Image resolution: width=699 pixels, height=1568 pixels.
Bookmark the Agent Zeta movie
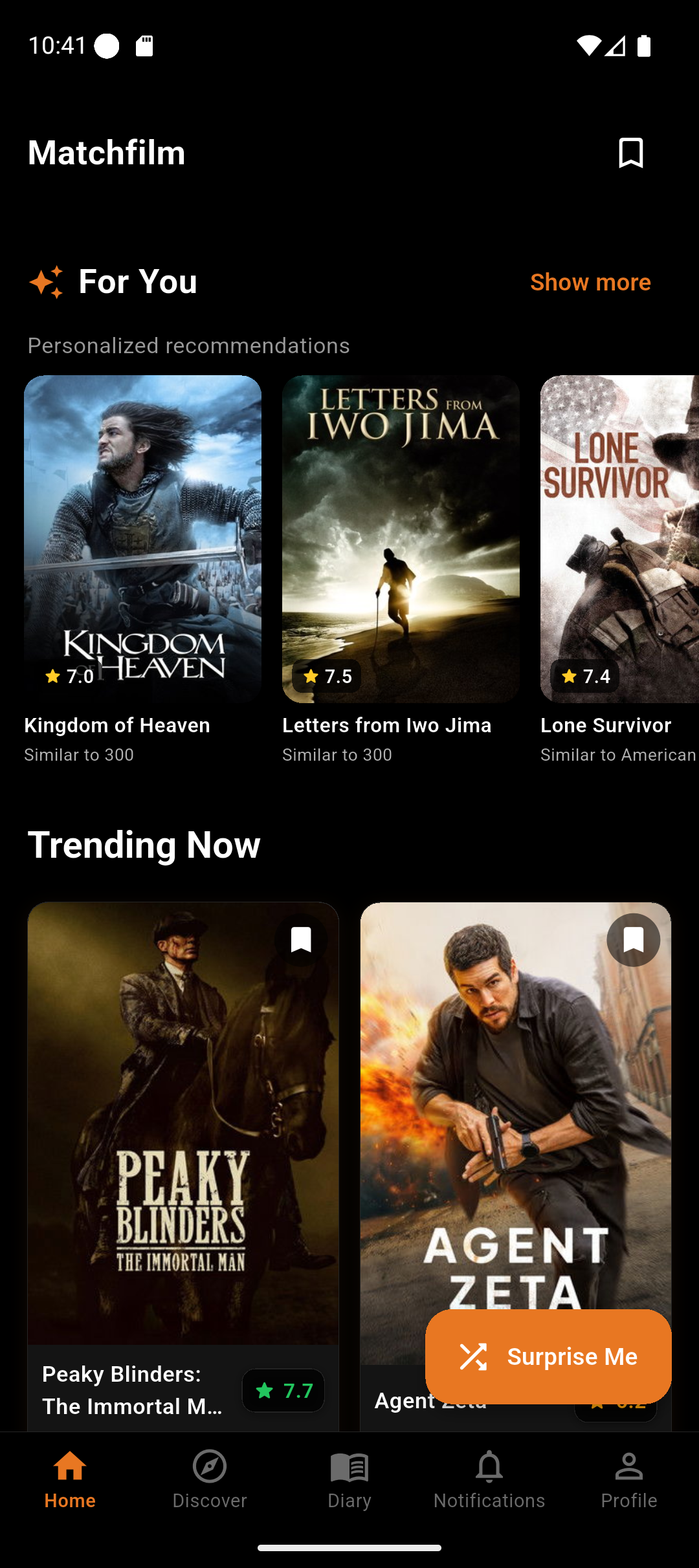pyautogui.click(x=633, y=940)
